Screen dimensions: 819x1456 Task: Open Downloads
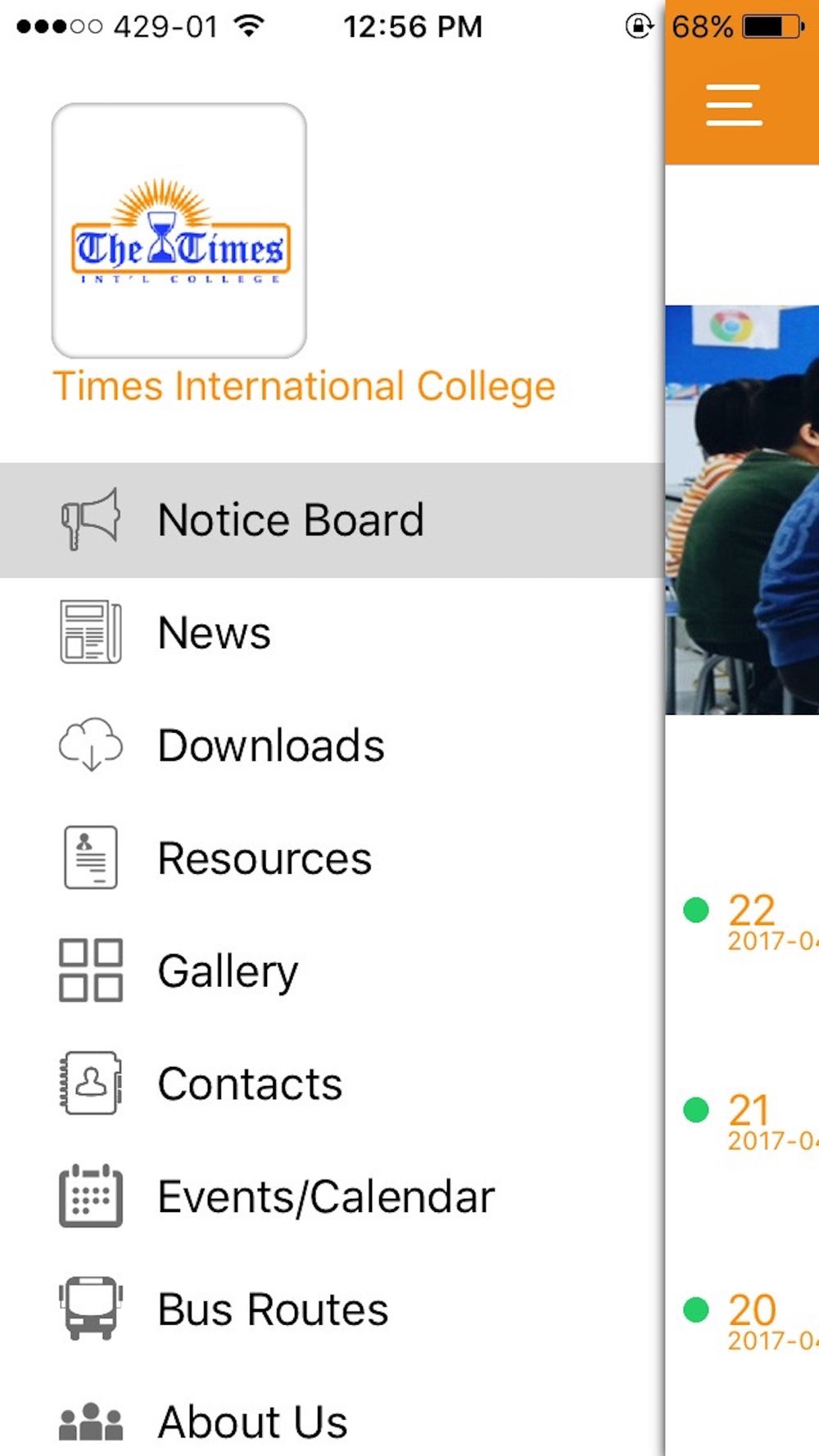tap(332, 745)
